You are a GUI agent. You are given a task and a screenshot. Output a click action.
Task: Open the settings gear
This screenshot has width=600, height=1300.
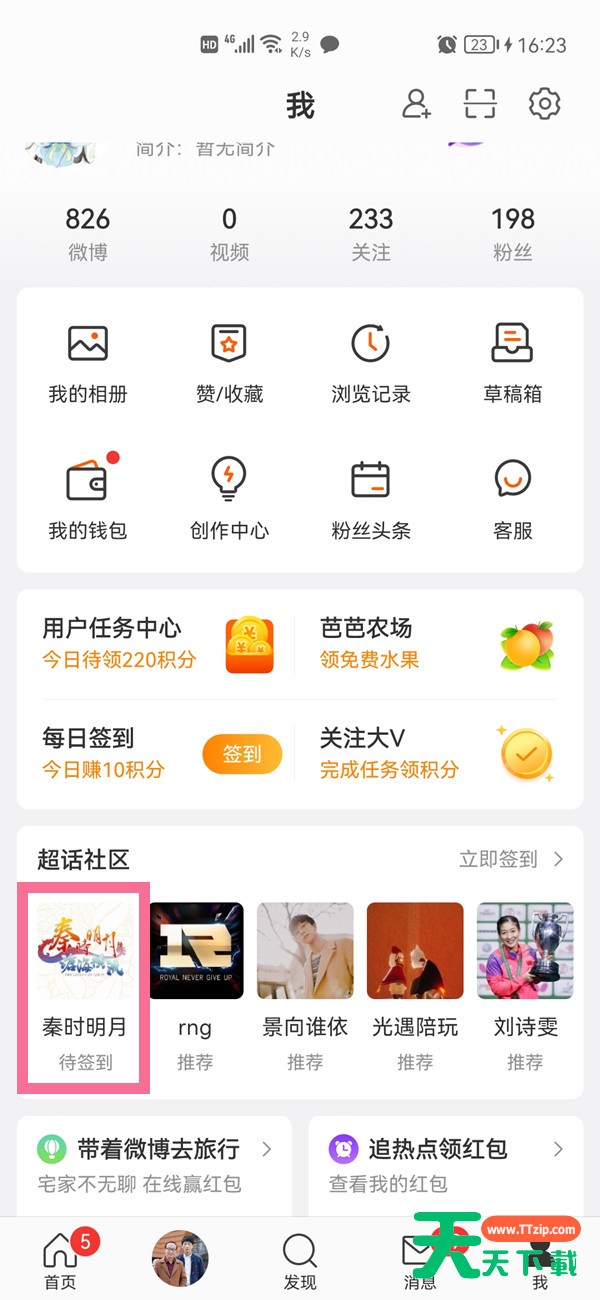pos(544,103)
